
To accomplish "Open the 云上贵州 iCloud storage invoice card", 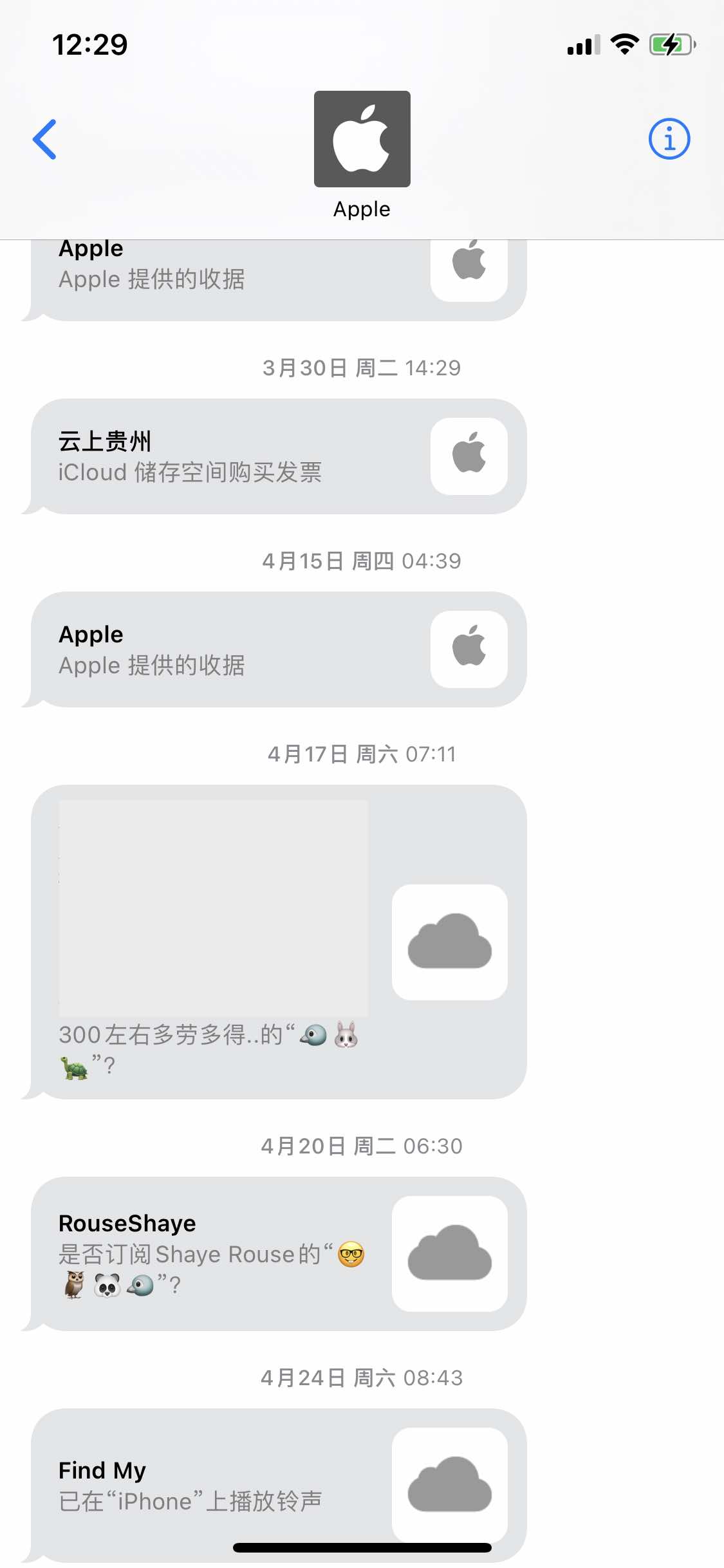I will pos(278,456).
